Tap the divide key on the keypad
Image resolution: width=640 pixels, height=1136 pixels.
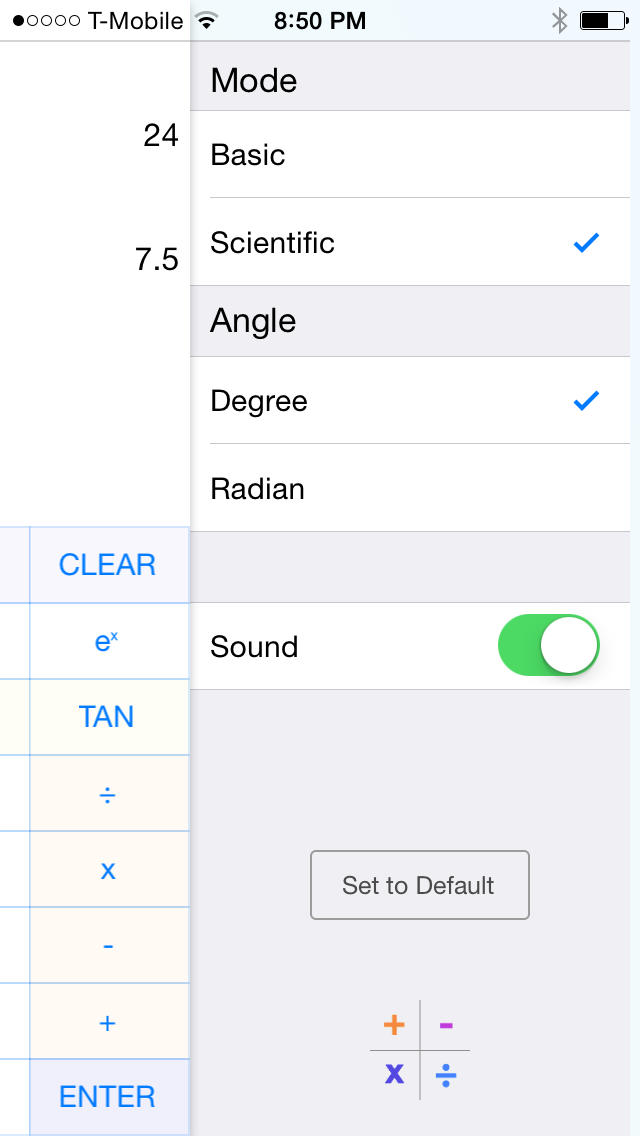click(109, 793)
